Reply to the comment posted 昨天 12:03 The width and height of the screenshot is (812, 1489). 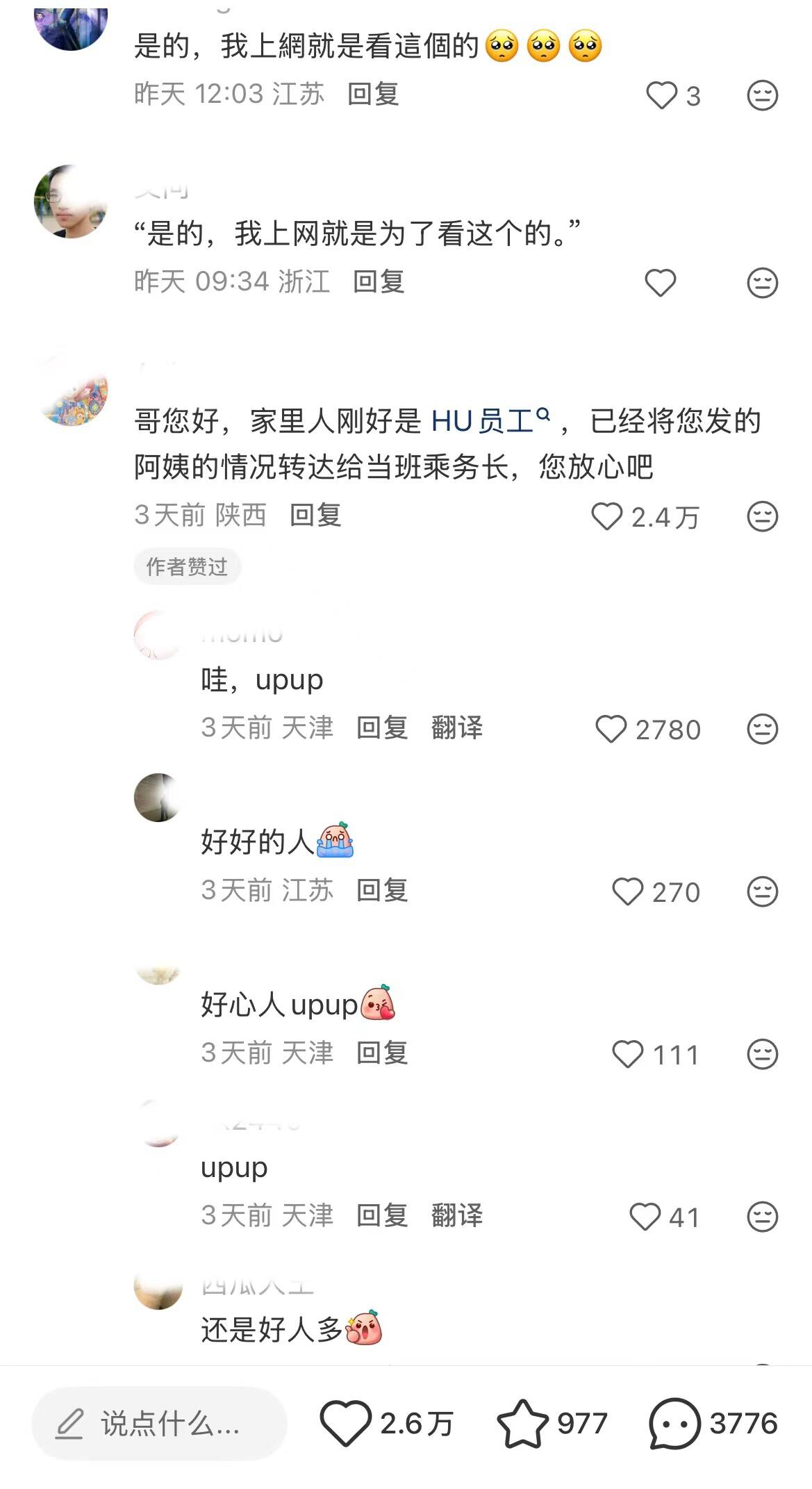pos(373,94)
